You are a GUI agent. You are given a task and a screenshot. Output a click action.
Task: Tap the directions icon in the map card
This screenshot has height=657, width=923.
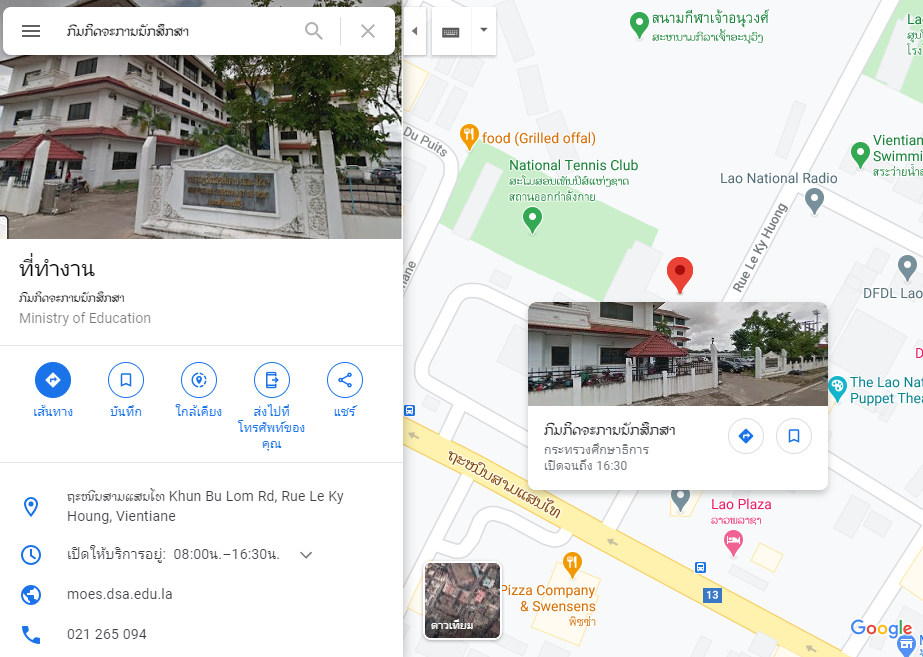pyautogui.click(x=746, y=436)
